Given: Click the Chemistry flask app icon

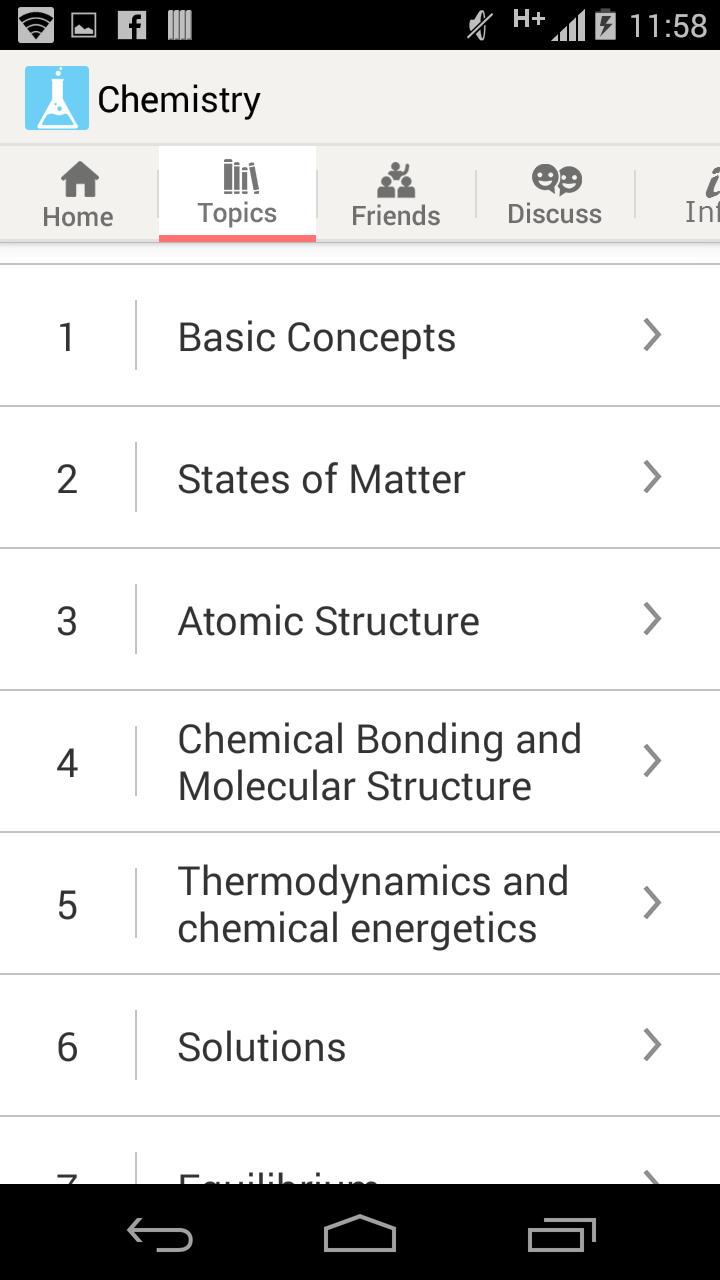Looking at the screenshot, I should pyautogui.click(x=55, y=97).
